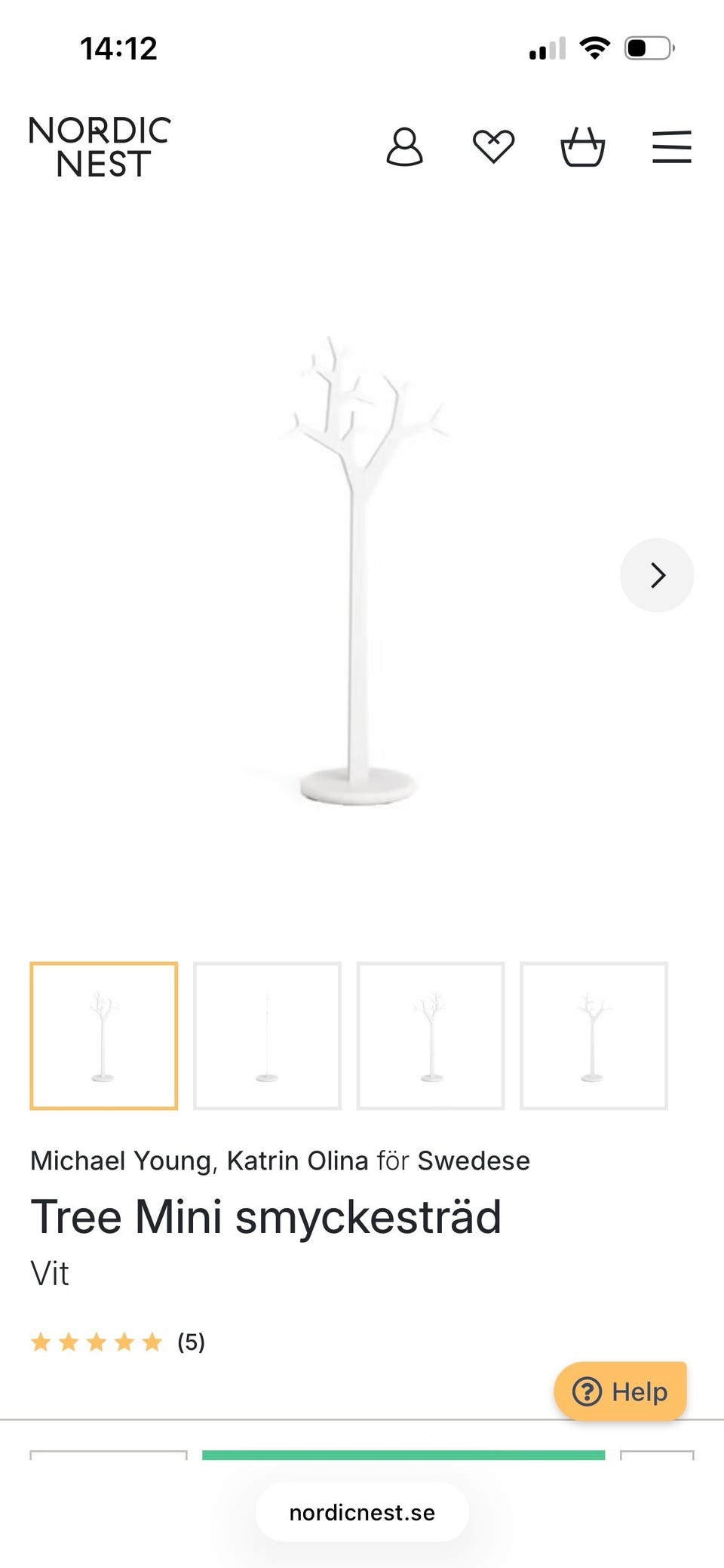Open designer Katrin Olina link
This screenshot has width=724, height=1568.
tap(297, 1161)
